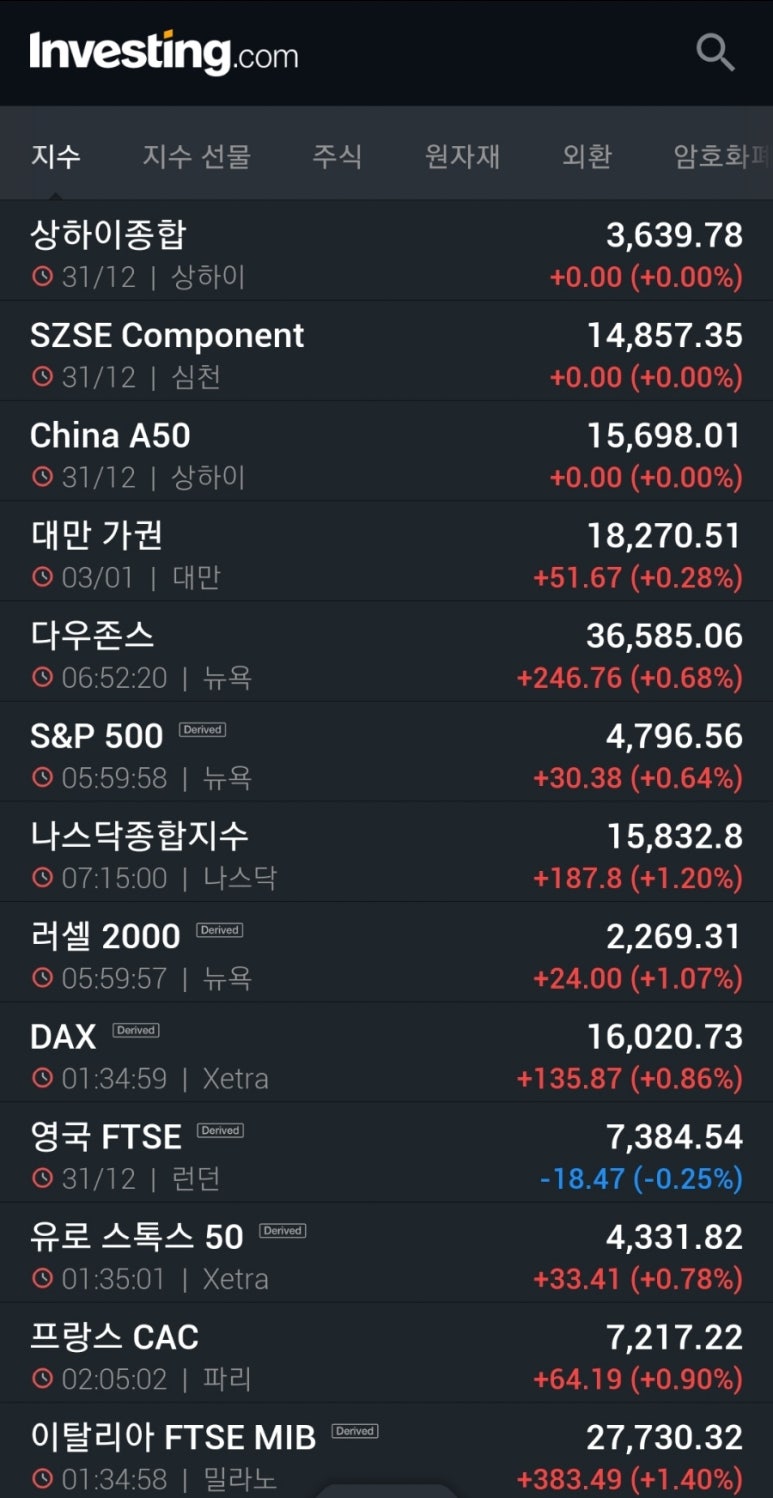Open 나스닥종합지수 row
Viewport: 773px width, 1498px height.
(386, 852)
